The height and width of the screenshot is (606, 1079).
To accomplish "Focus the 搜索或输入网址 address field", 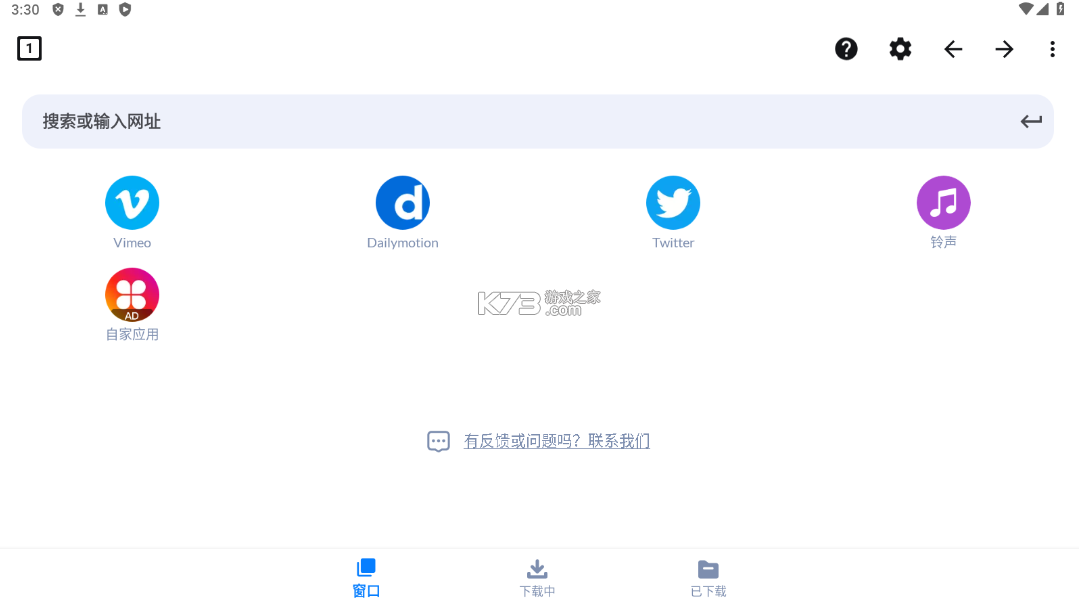I will pos(500,121).
